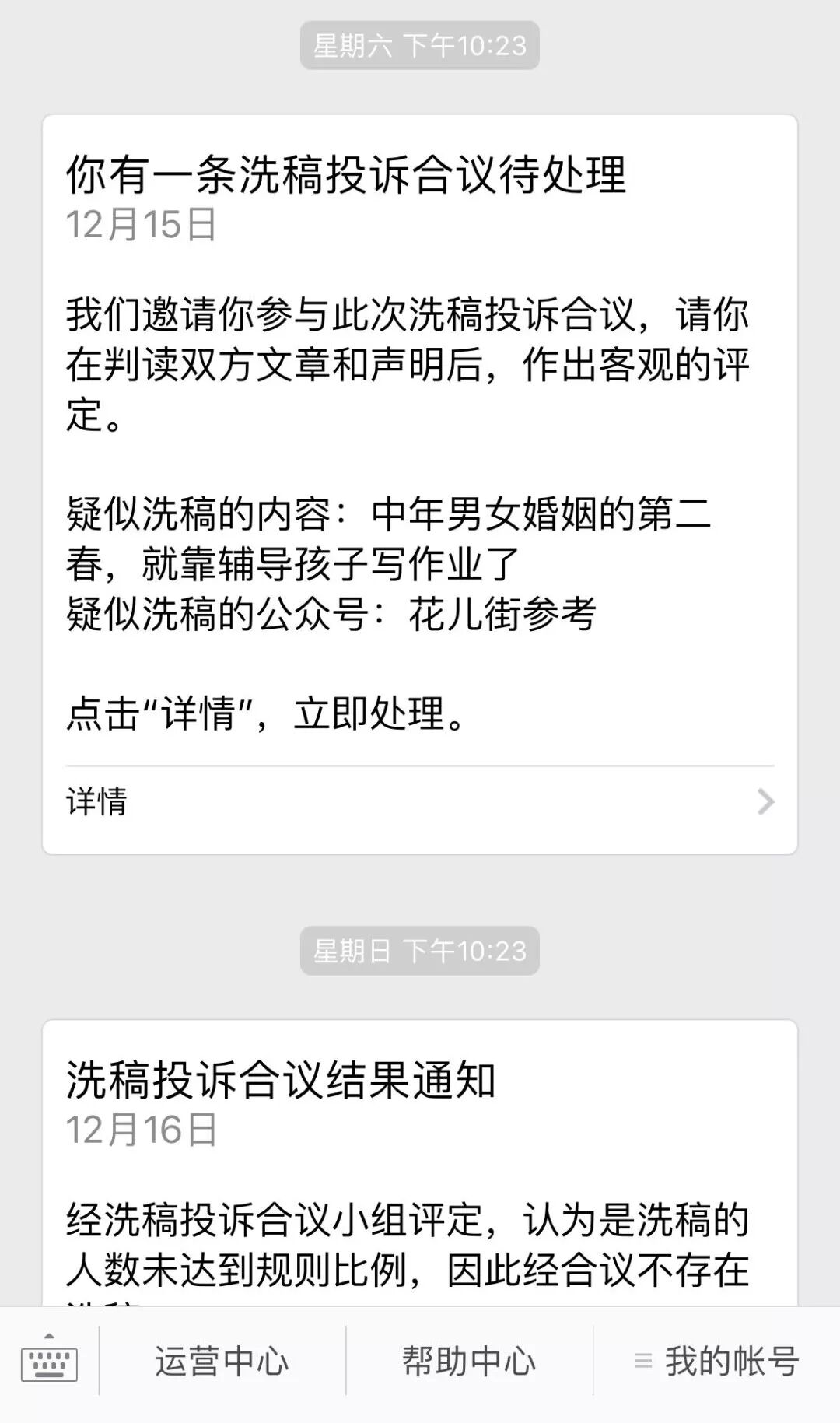
Task: Switch to keyboard input mode
Action: pos(49,1362)
